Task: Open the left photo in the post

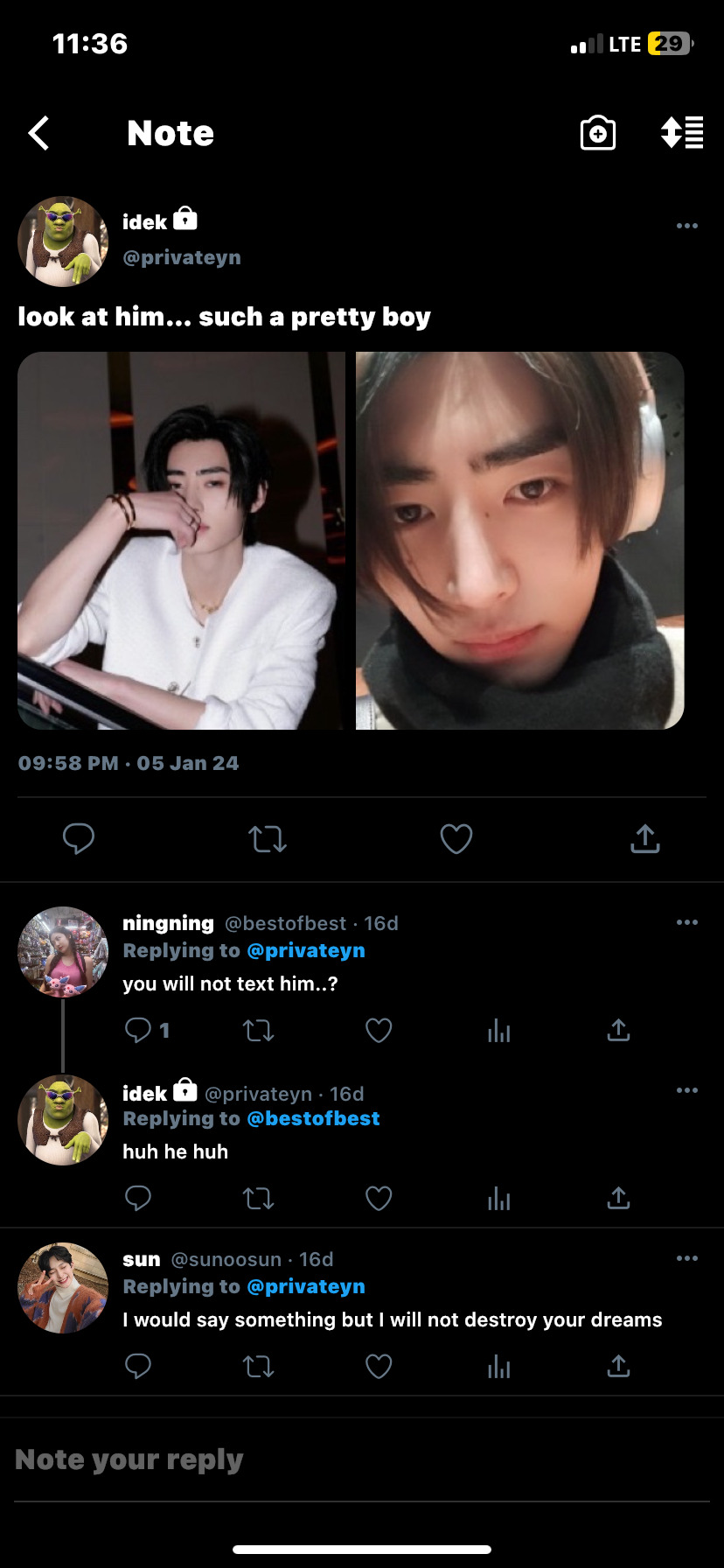Action: (182, 541)
